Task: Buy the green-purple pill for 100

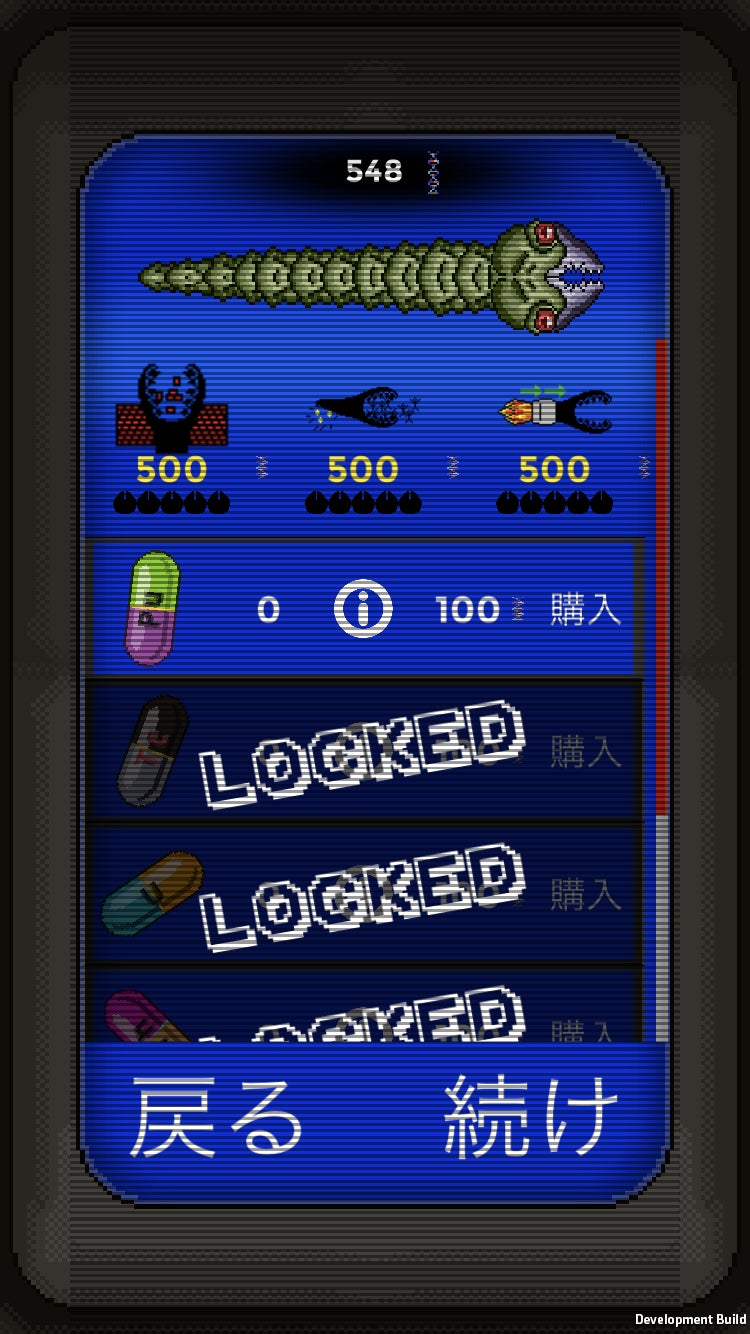Action: pos(585,610)
